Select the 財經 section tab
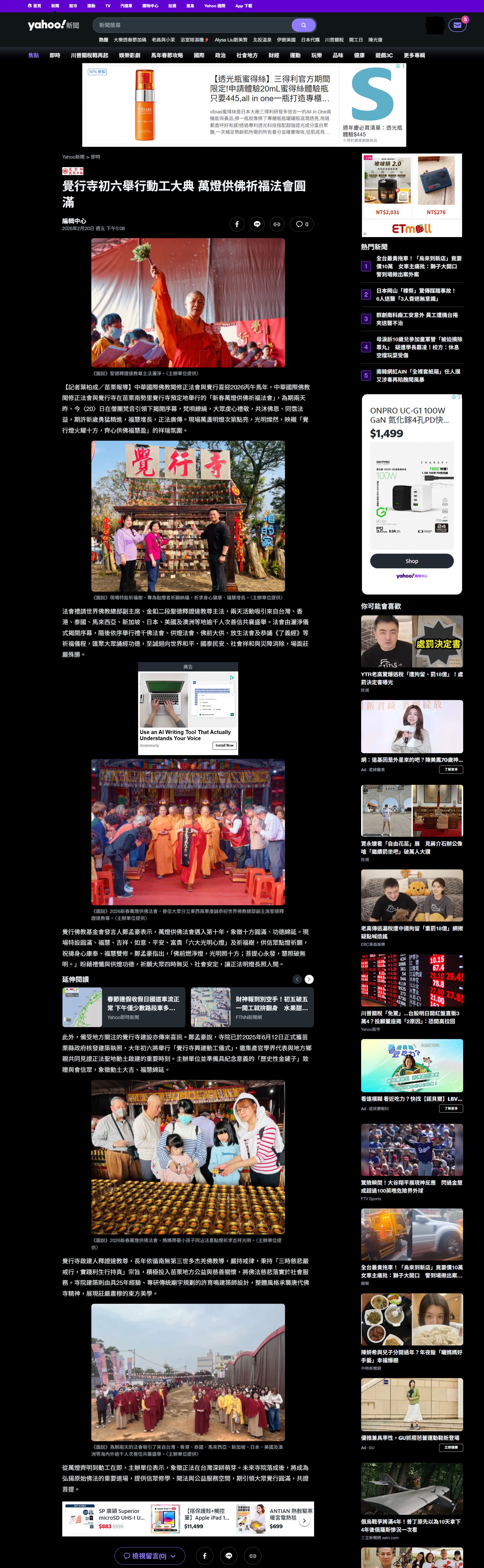The image size is (484, 1568). 274,55
